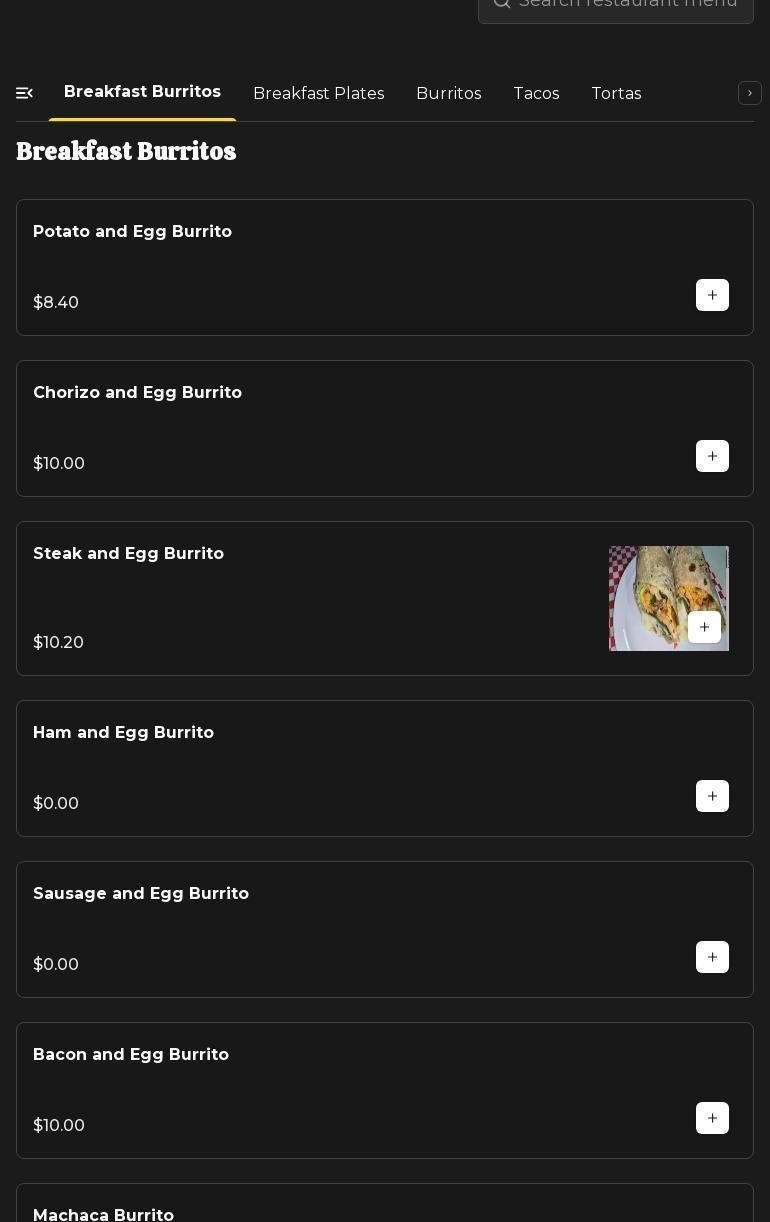Switch to the Burritos tab

pos(448,93)
